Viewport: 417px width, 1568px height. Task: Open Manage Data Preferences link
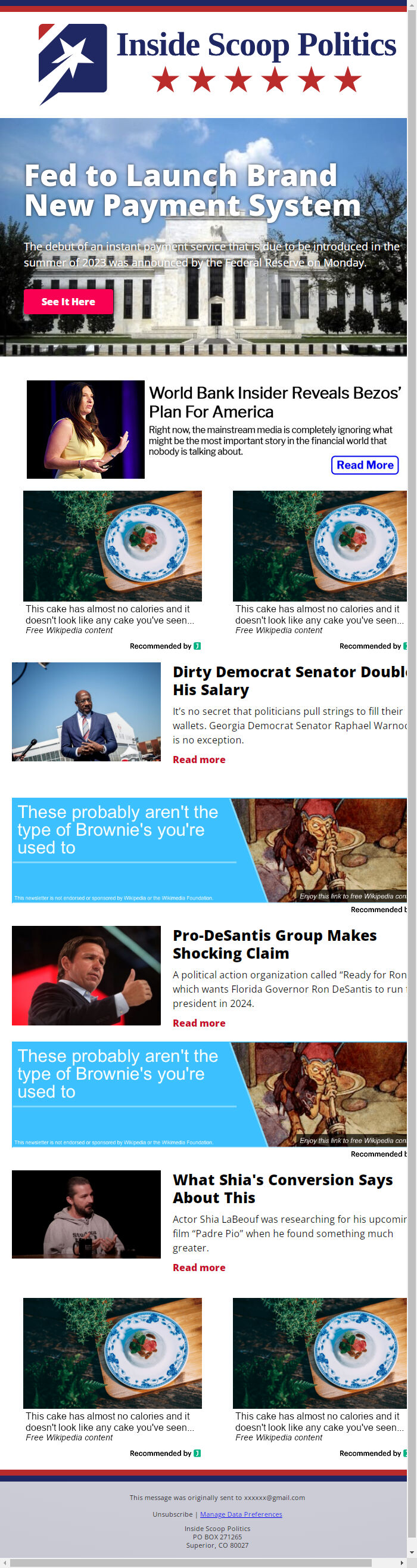(x=241, y=1514)
